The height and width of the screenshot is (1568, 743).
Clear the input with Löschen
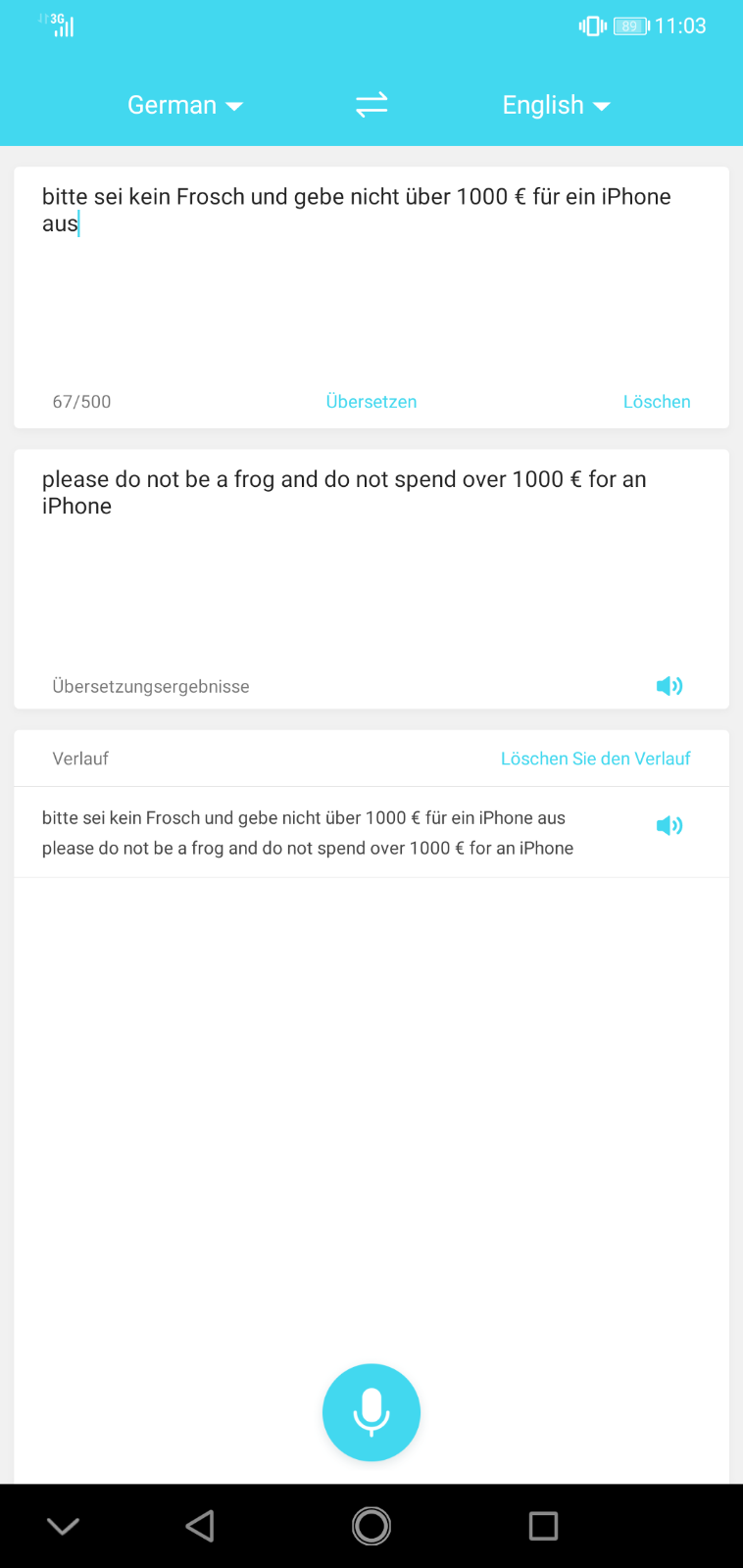click(657, 402)
